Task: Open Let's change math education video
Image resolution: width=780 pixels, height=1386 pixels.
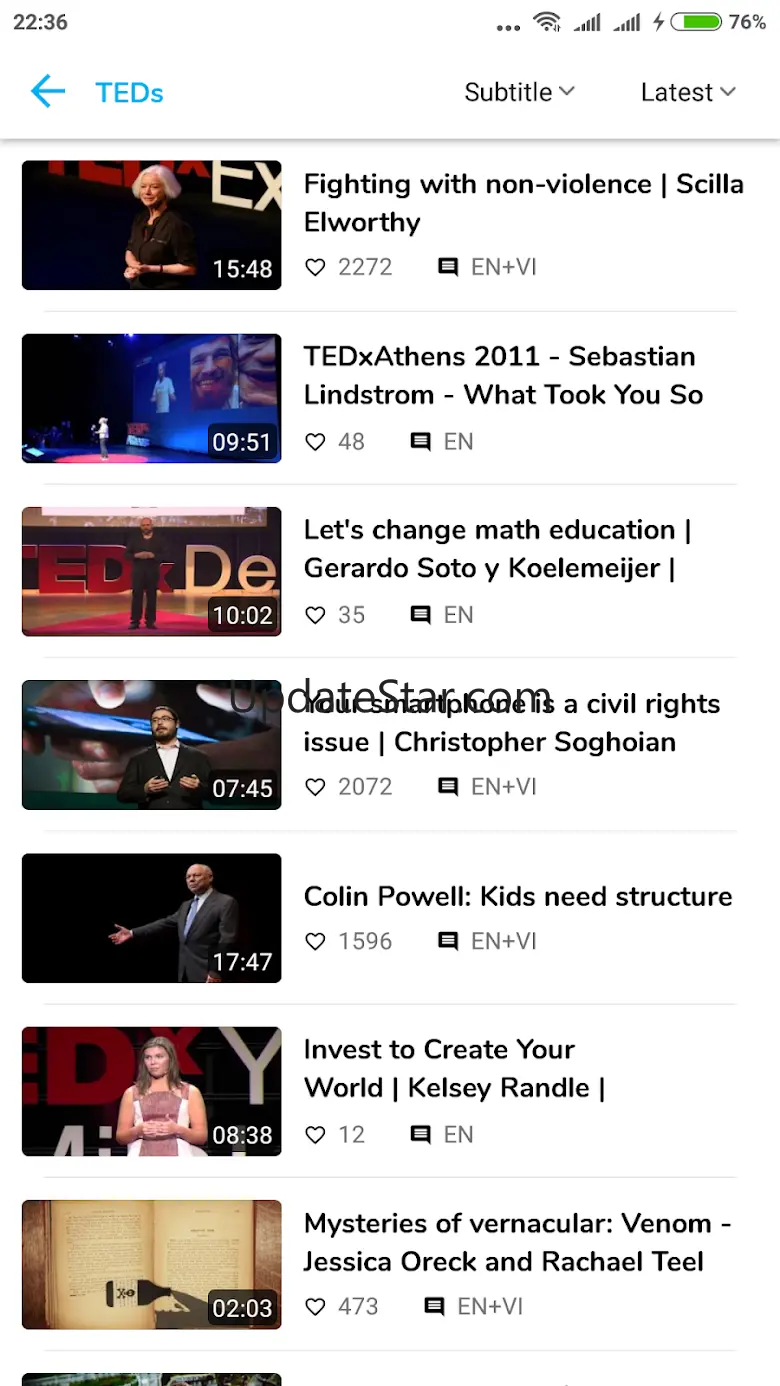Action: coord(497,548)
